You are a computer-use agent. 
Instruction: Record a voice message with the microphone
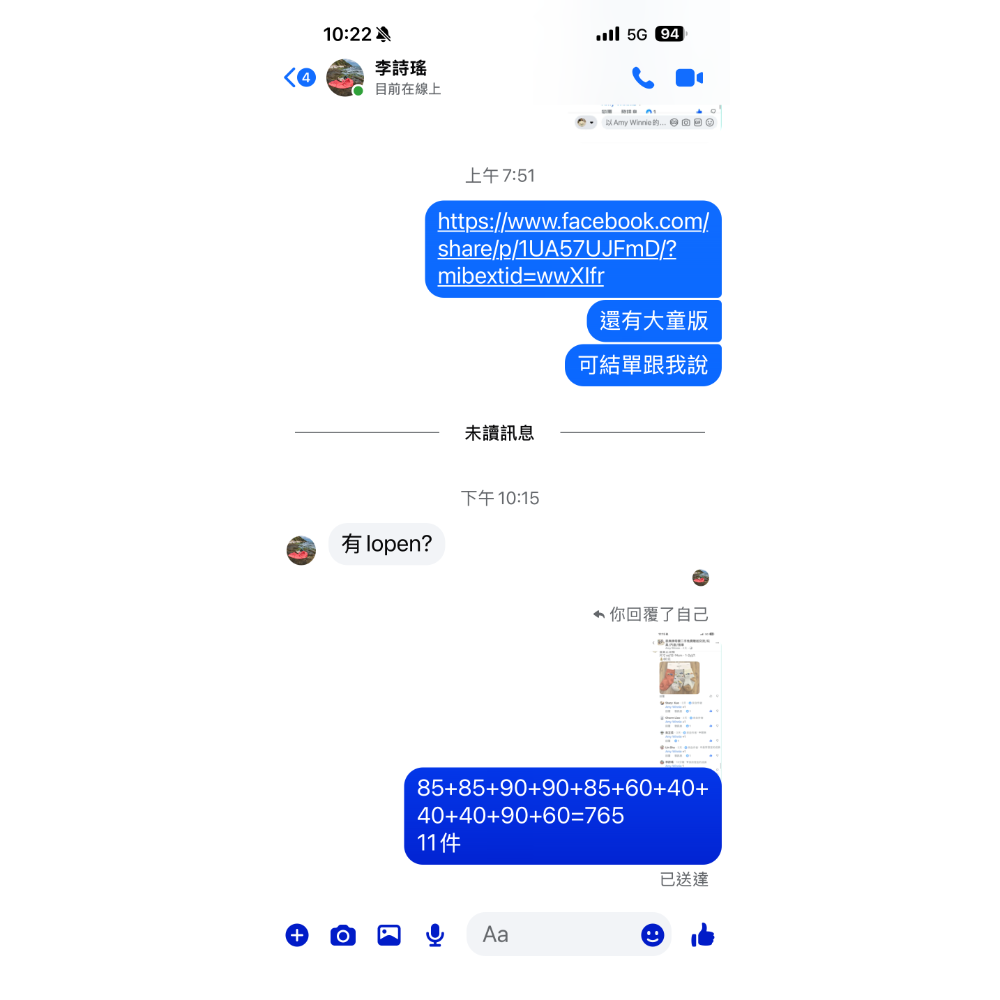pos(435,935)
